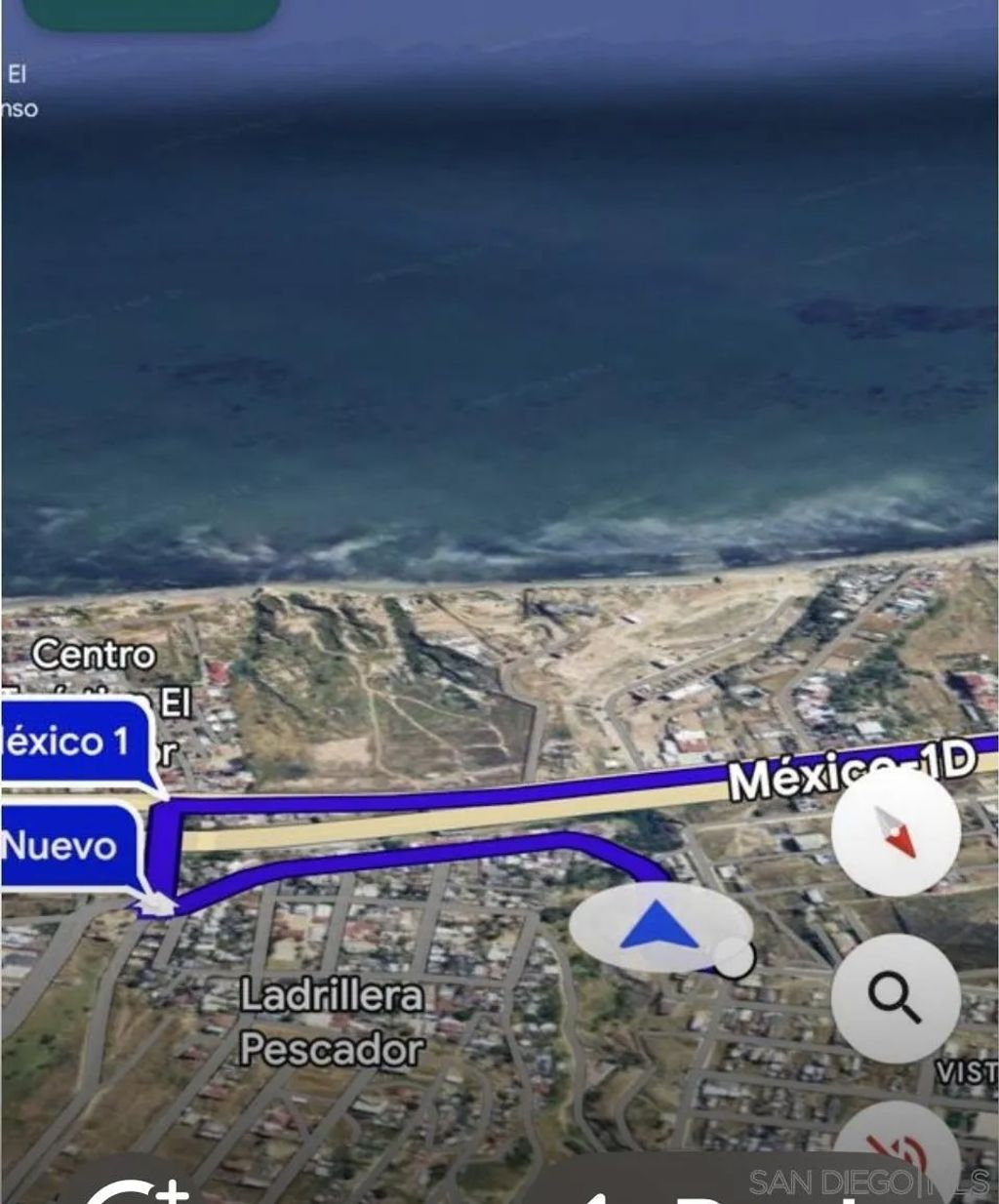Viewport: 999px width, 1204px height.
Task: Tap the El Descanso place label at top left
Action: pyautogui.click(x=20, y=93)
